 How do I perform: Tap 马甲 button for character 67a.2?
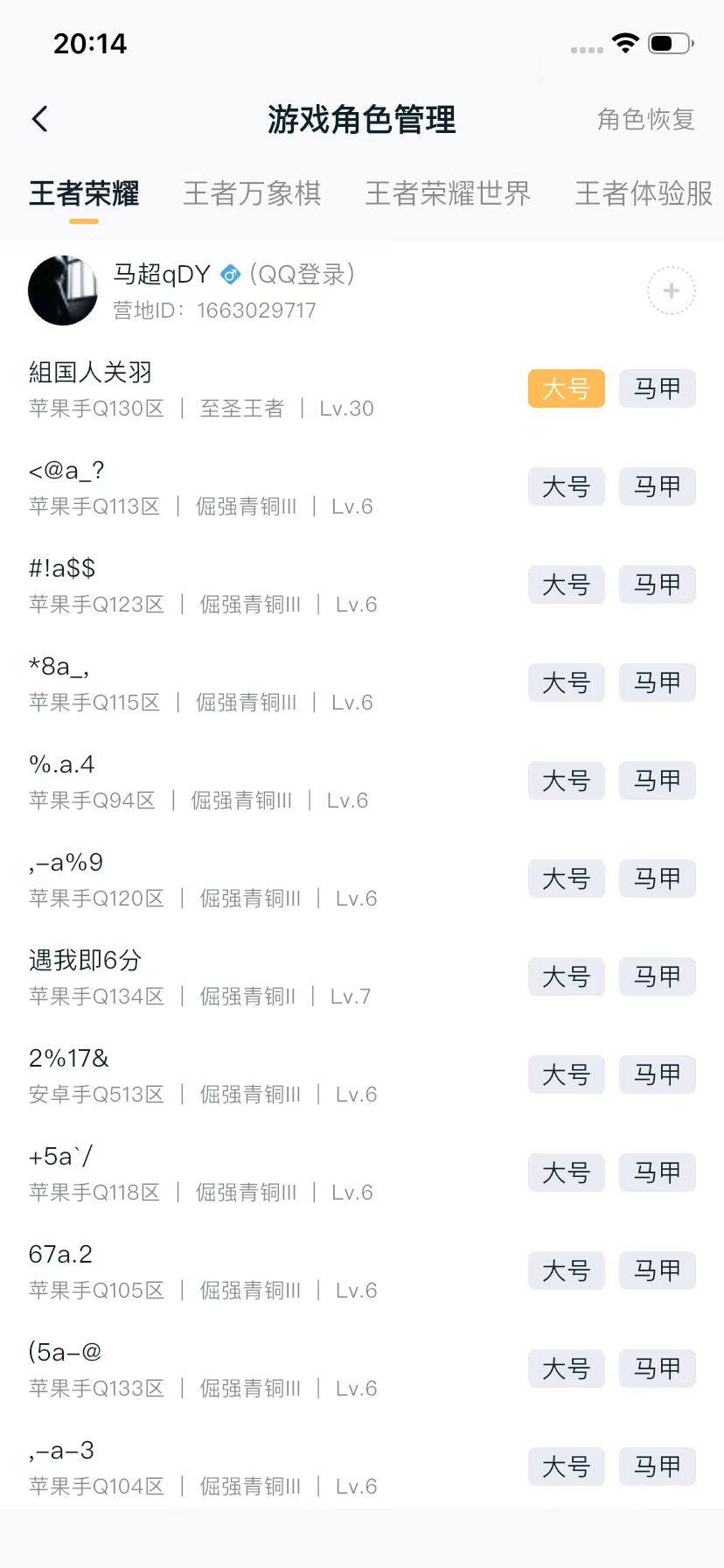pos(657,1270)
